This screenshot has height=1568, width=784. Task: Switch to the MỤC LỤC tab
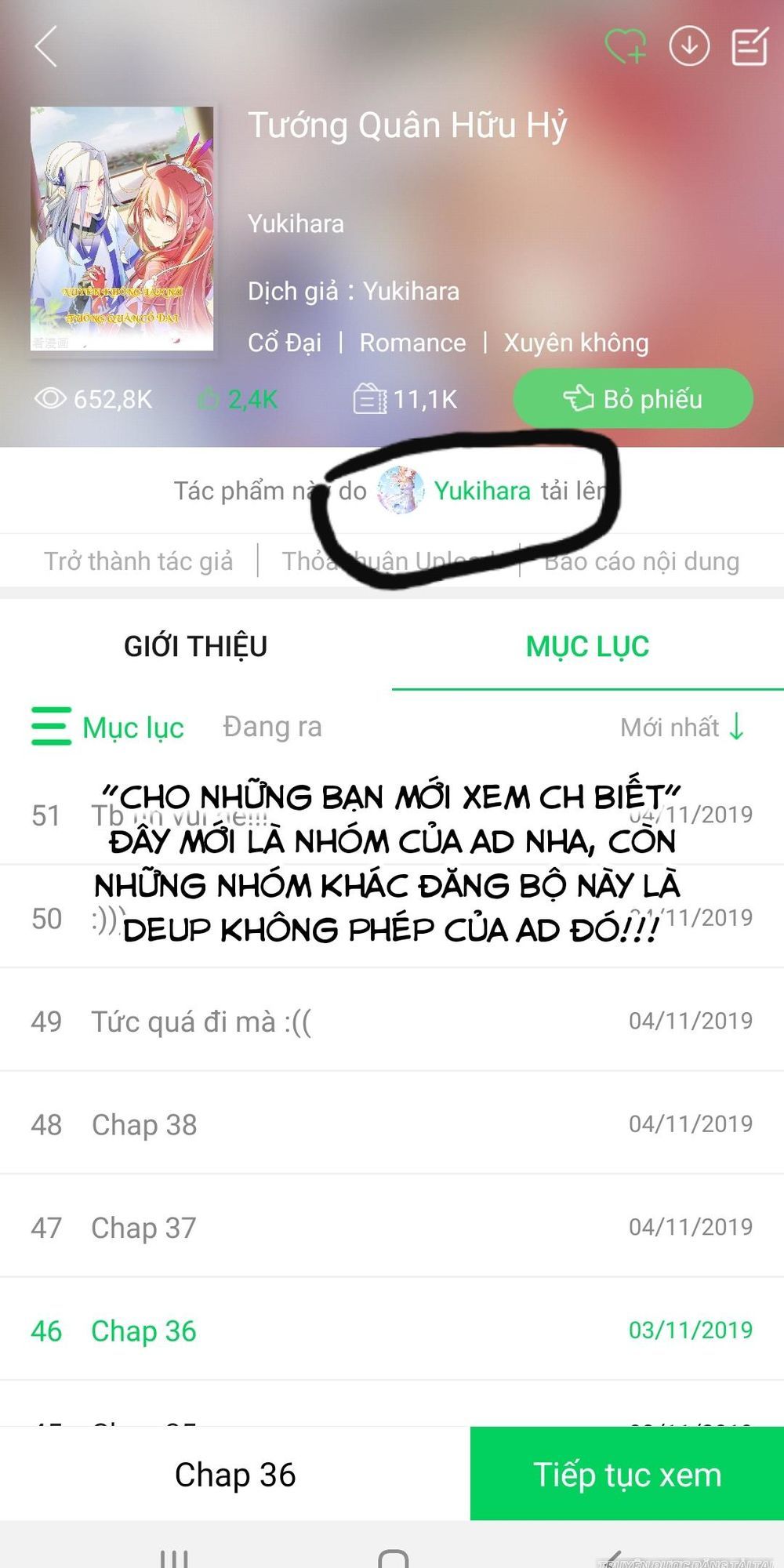[x=587, y=646]
